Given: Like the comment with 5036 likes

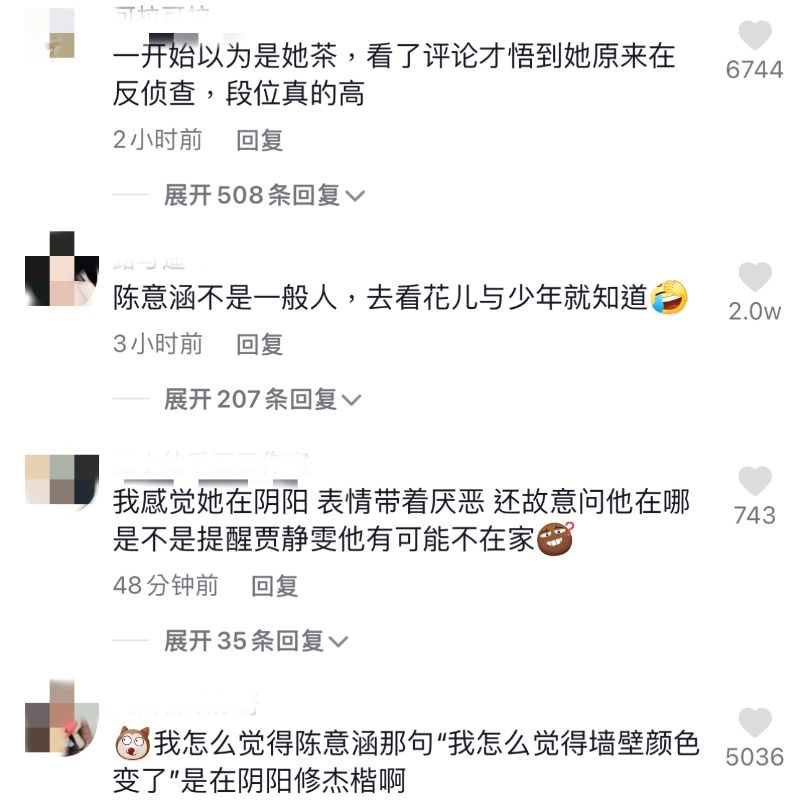Looking at the screenshot, I should point(755,722).
